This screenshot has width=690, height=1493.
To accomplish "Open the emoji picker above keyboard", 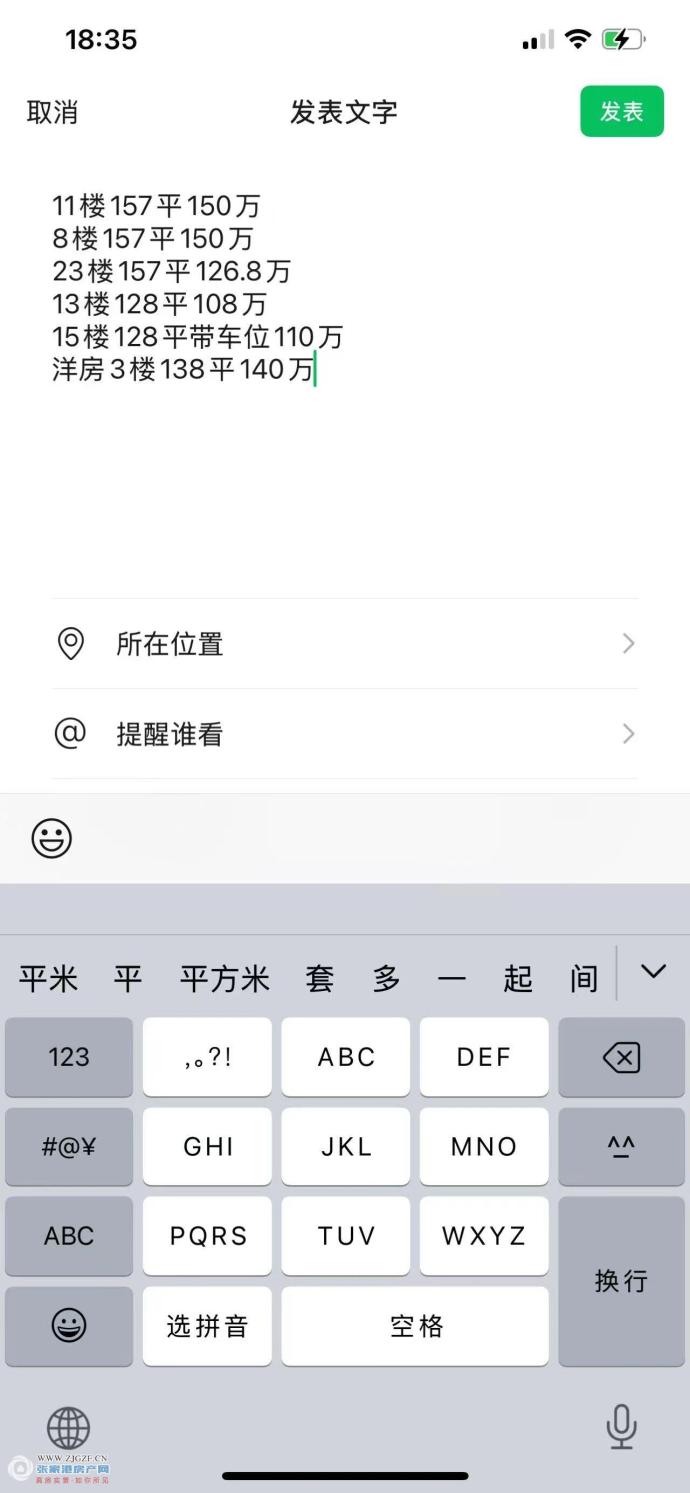I will click(x=51, y=838).
